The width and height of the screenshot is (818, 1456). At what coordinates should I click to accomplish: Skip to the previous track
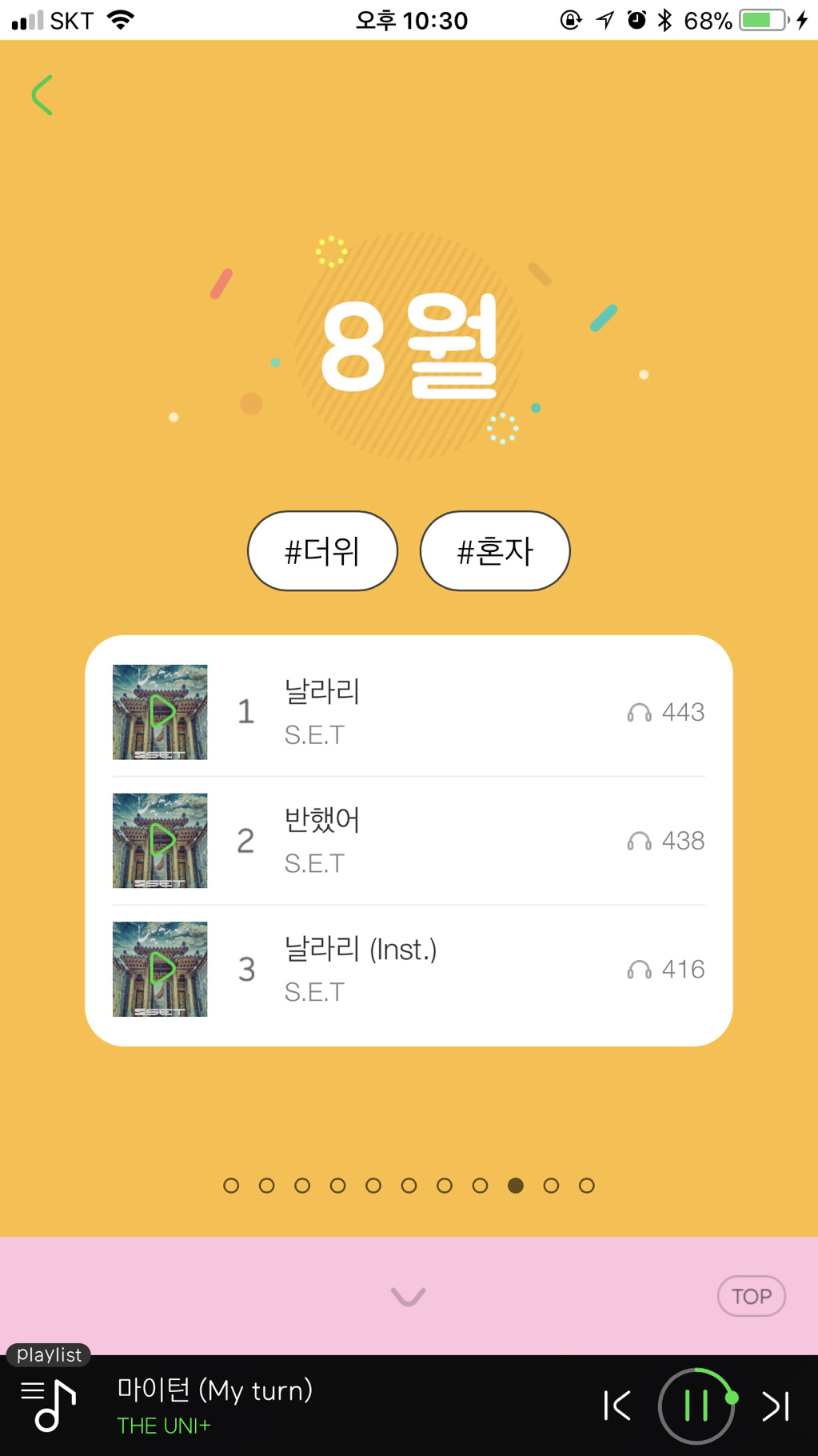point(617,1406)
